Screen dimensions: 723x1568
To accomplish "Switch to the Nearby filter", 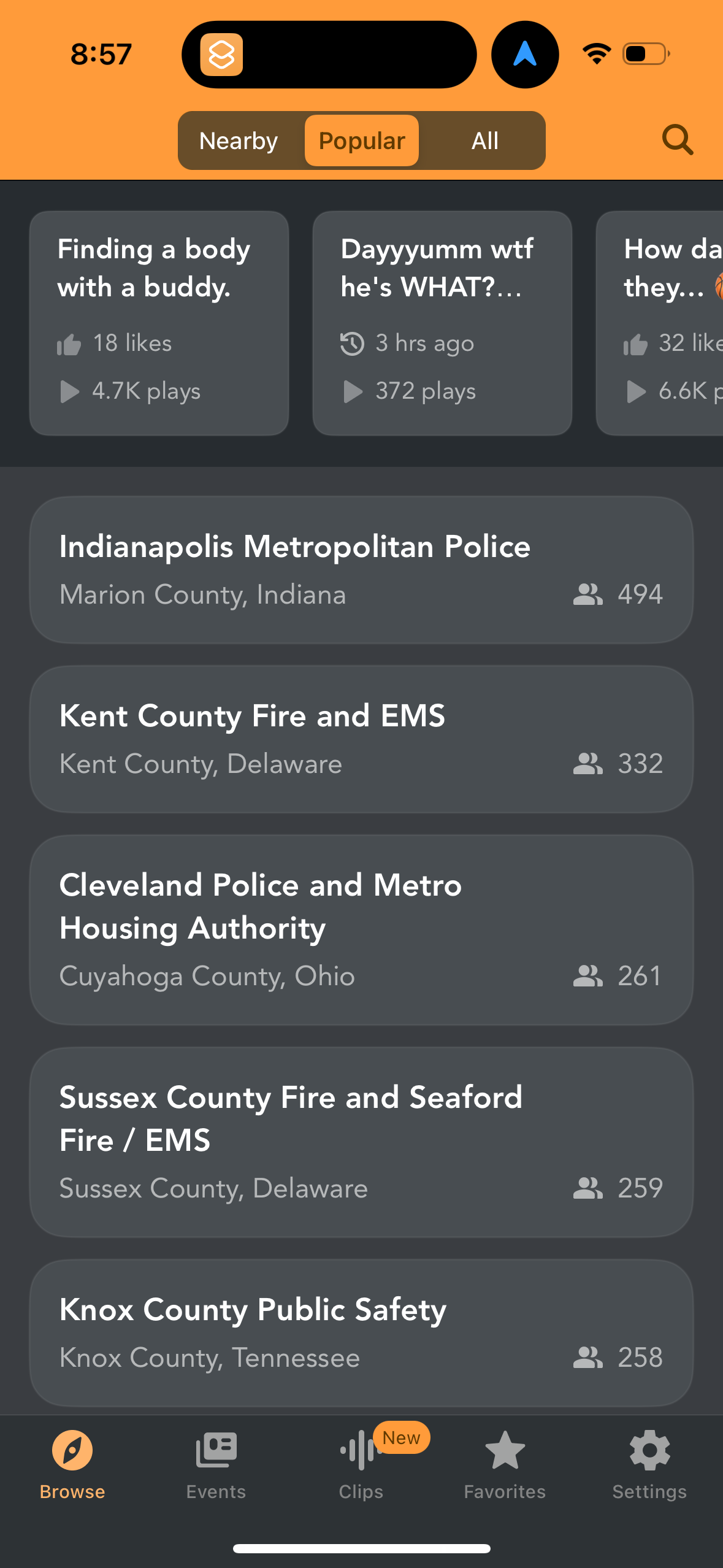I will (238, 140).
